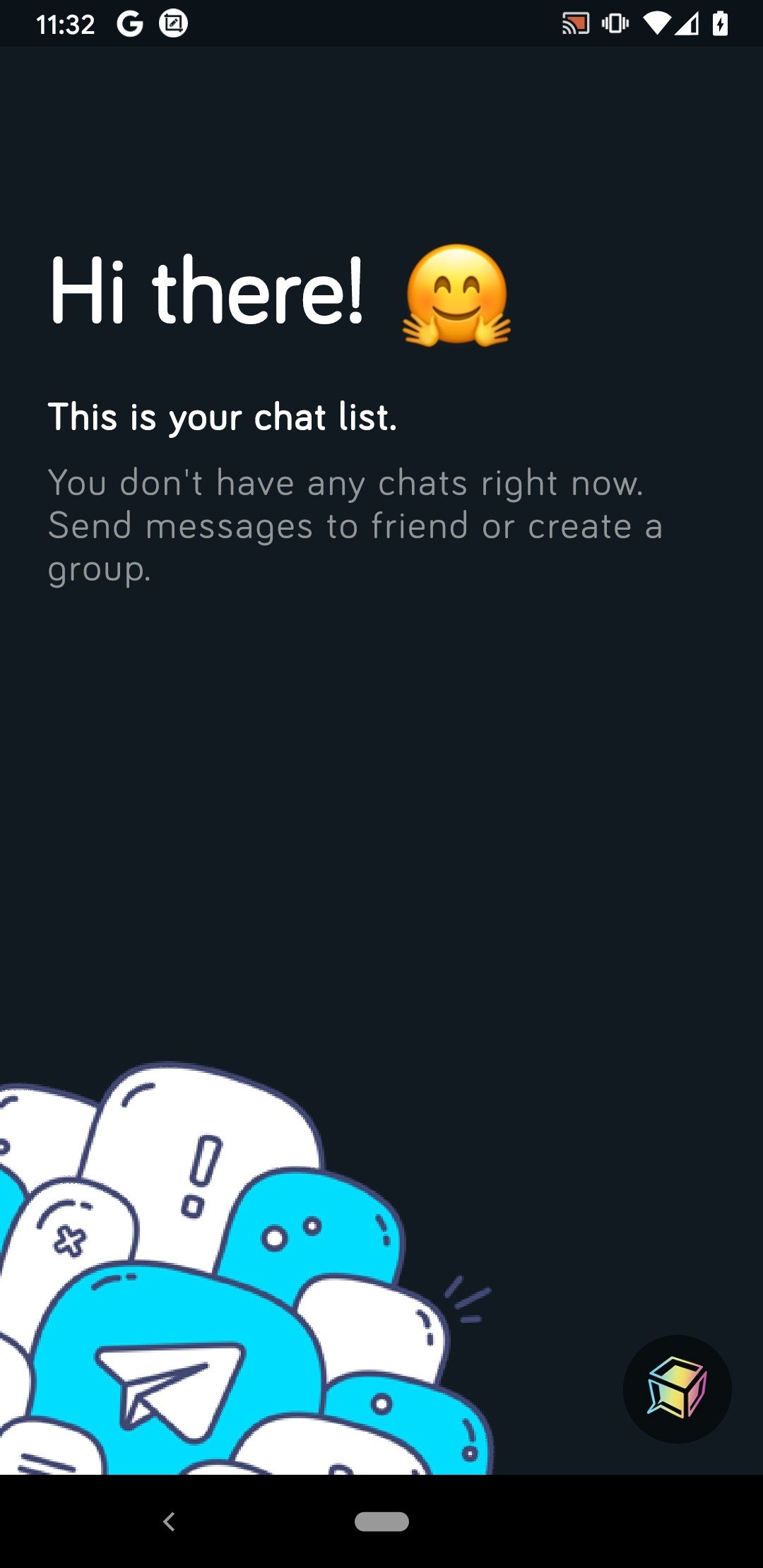Image resolution: width=763 pixels, height=1568 pixels.
Task: Tap the floating chat cube button
Action: pos(677,1389)
